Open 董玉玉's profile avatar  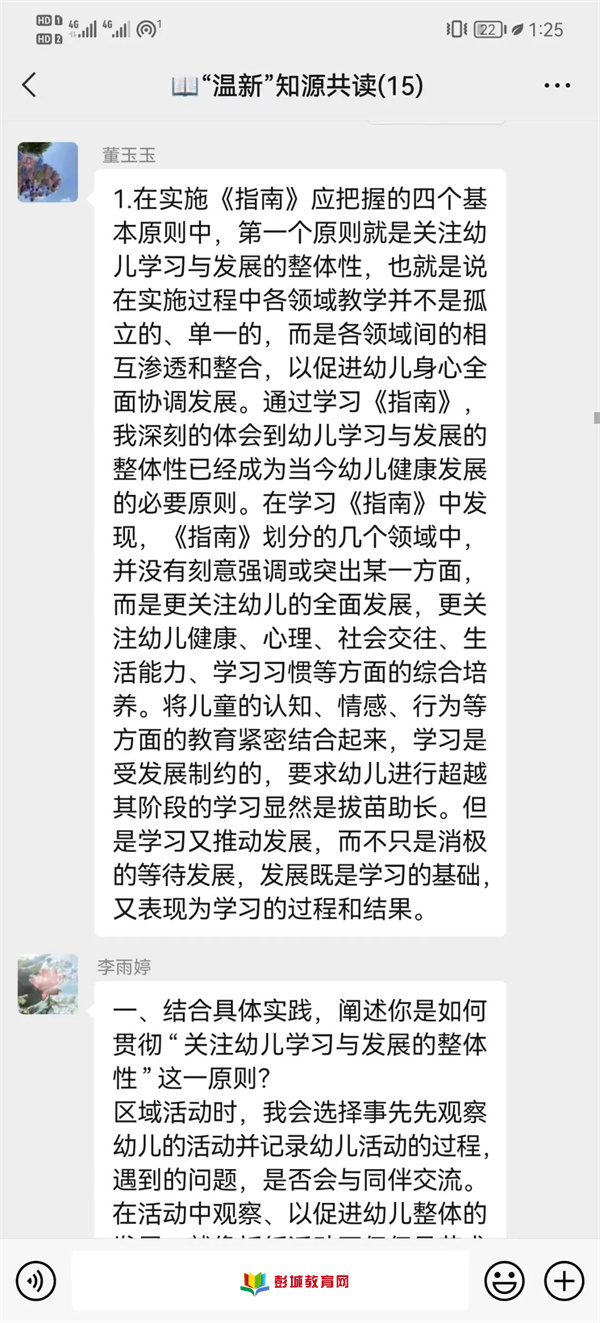(x=47, y=172)
